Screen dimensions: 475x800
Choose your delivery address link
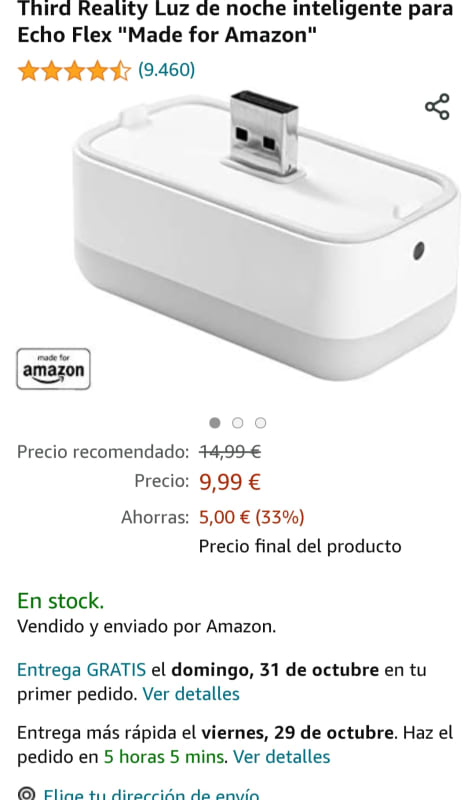[151, 793]
